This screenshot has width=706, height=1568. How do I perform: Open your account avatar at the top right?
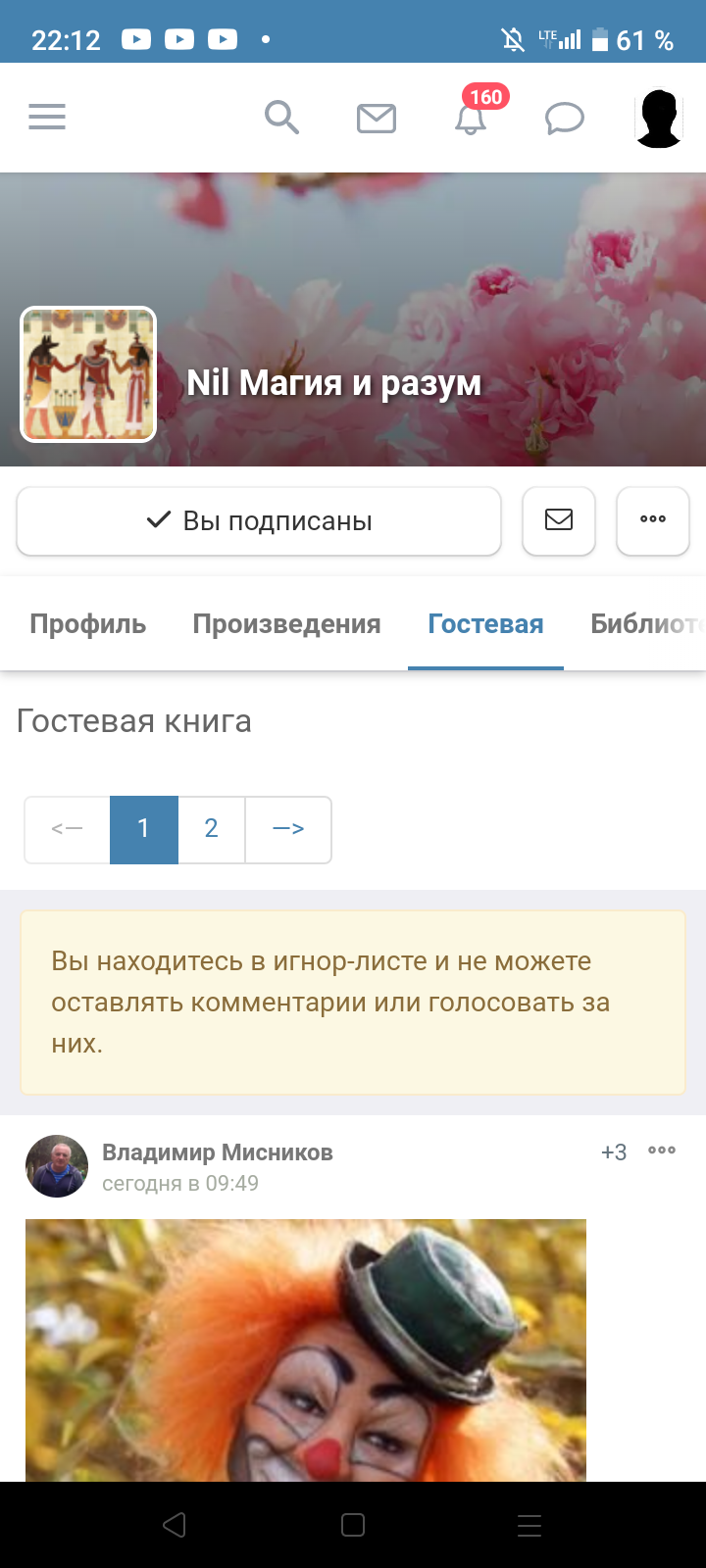pyautogui.click(x=658, y=119)
